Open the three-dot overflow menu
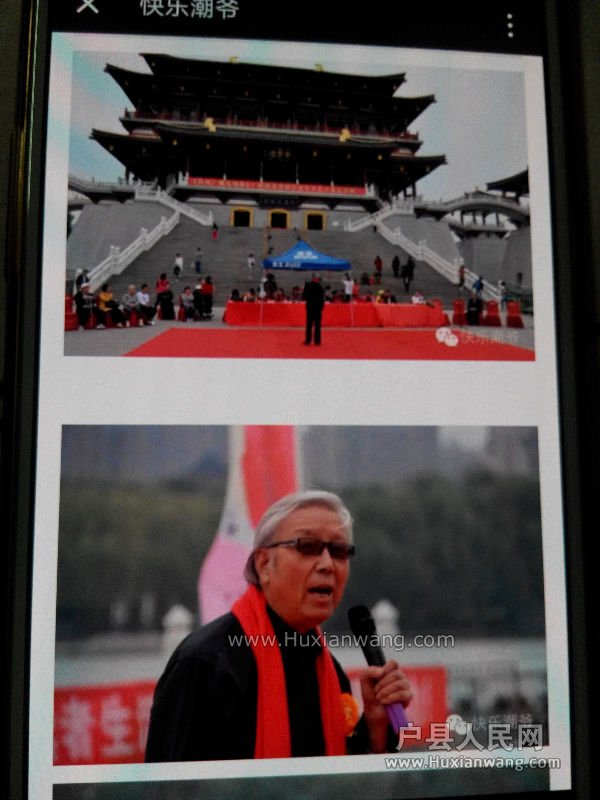 coord(509,25)
